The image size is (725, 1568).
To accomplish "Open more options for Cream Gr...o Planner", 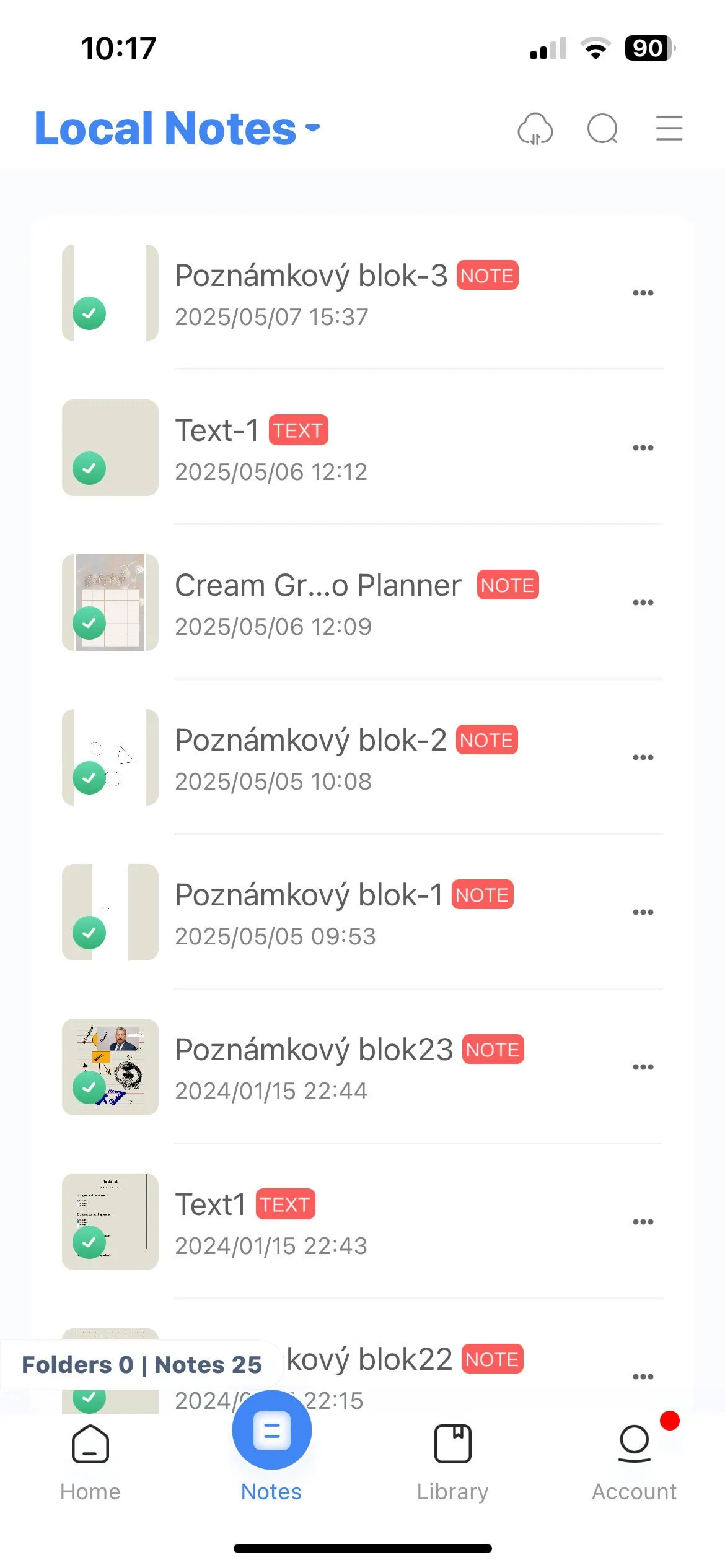I will pos(643,603).
